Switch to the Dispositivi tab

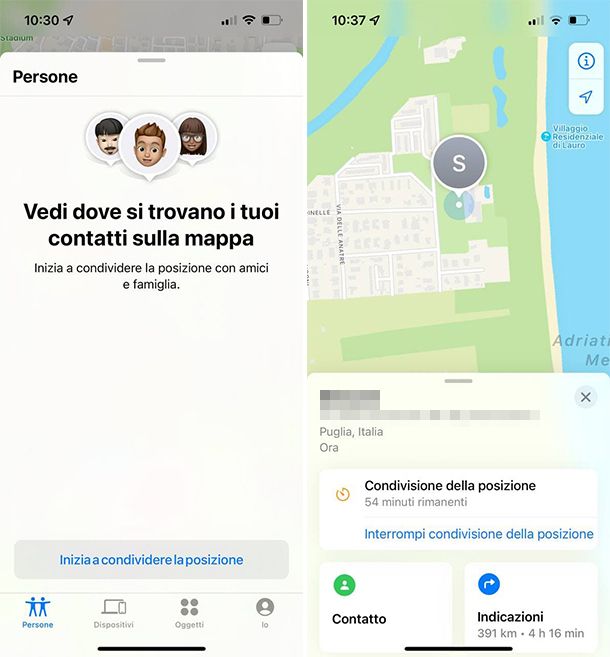(x=114, y=612)
